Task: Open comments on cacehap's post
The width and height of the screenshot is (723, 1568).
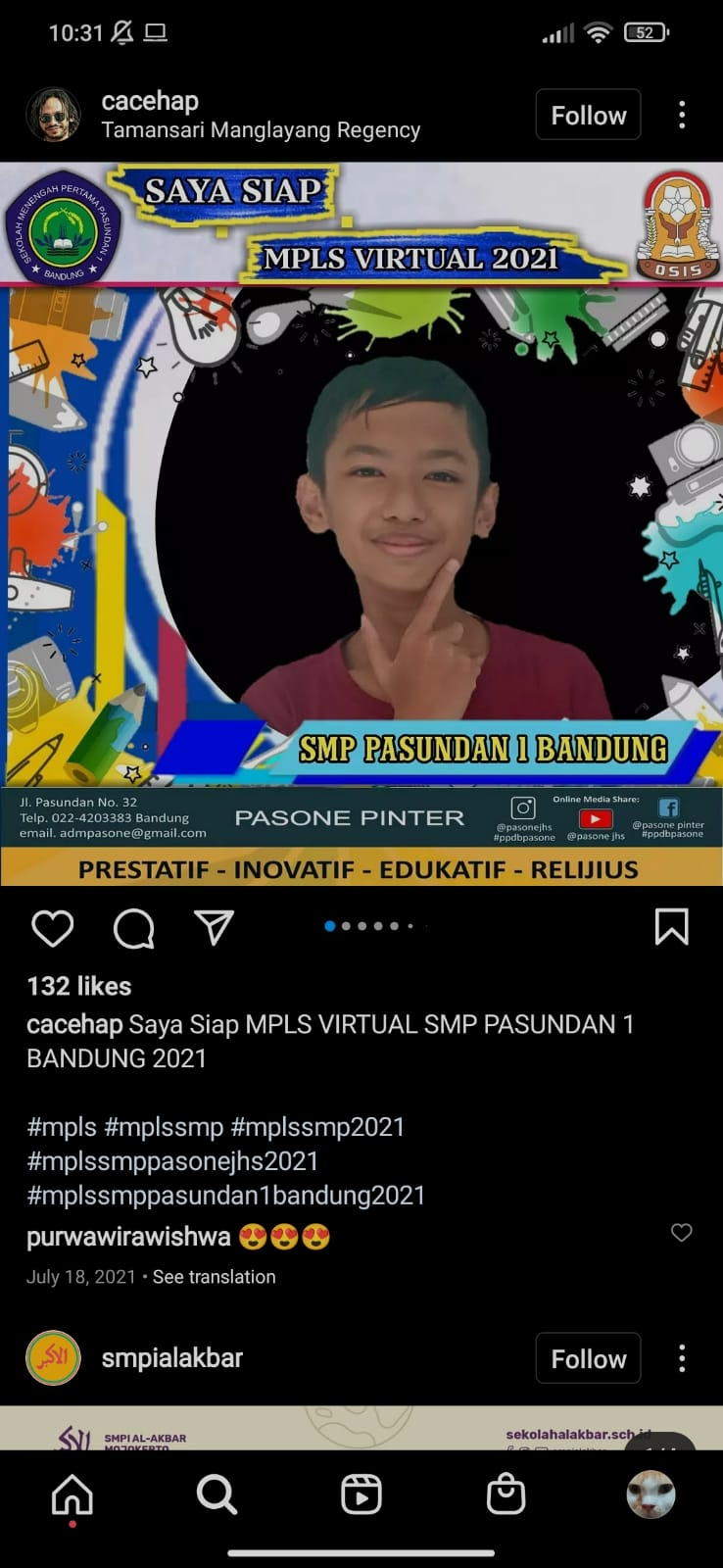Action: click(x=133, y=927)
